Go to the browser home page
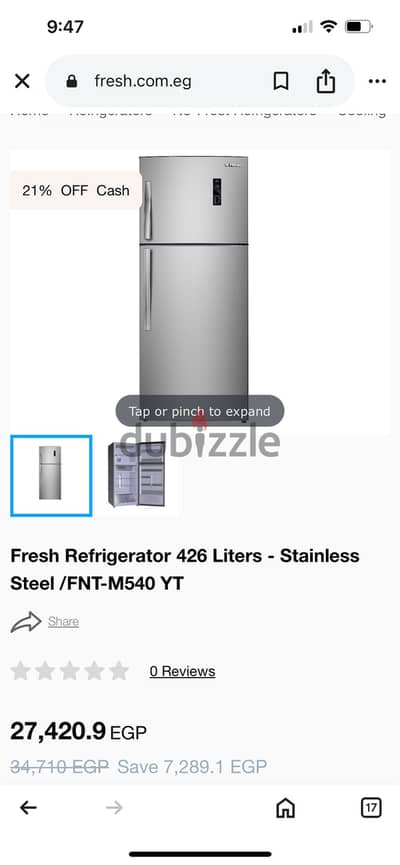400x865 pixels. point(285,808)
